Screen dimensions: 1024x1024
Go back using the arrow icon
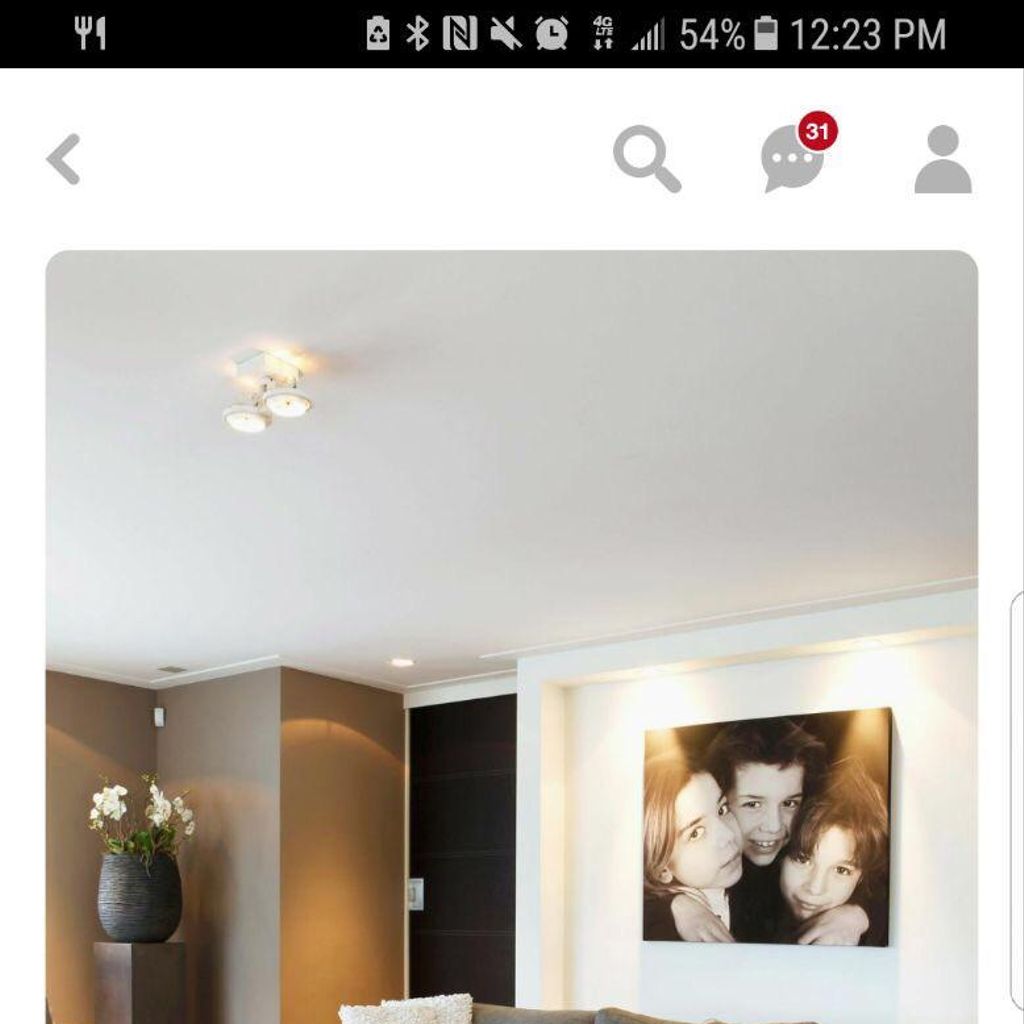(x=63, y=160)
